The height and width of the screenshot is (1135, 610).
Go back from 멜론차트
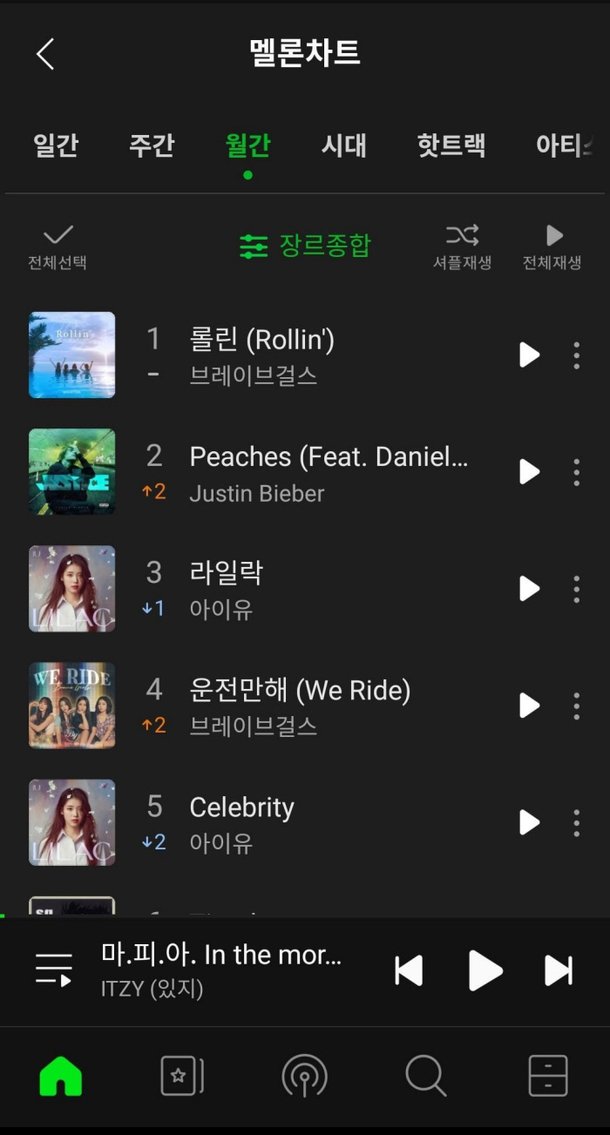point(46,54)
